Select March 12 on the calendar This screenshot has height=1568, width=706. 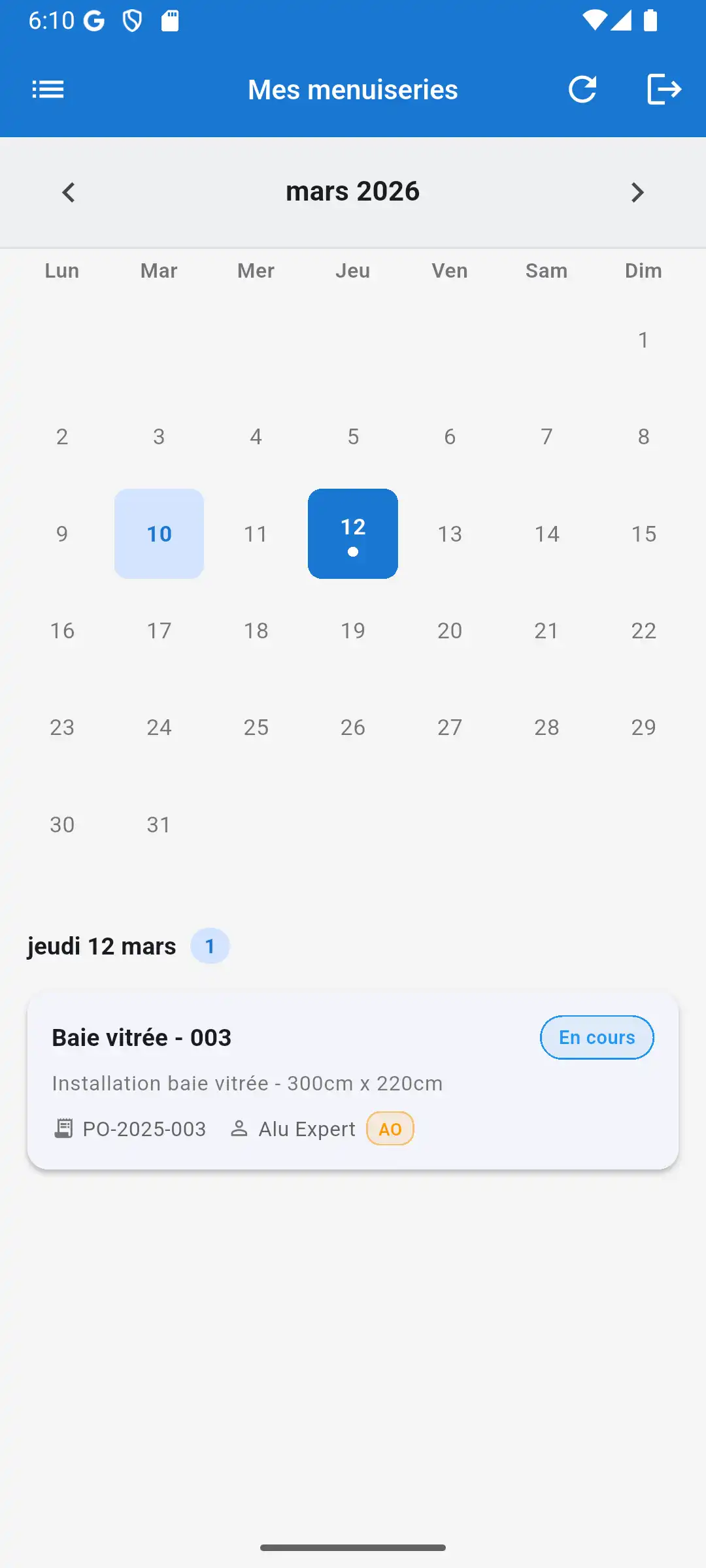point(353,534)
